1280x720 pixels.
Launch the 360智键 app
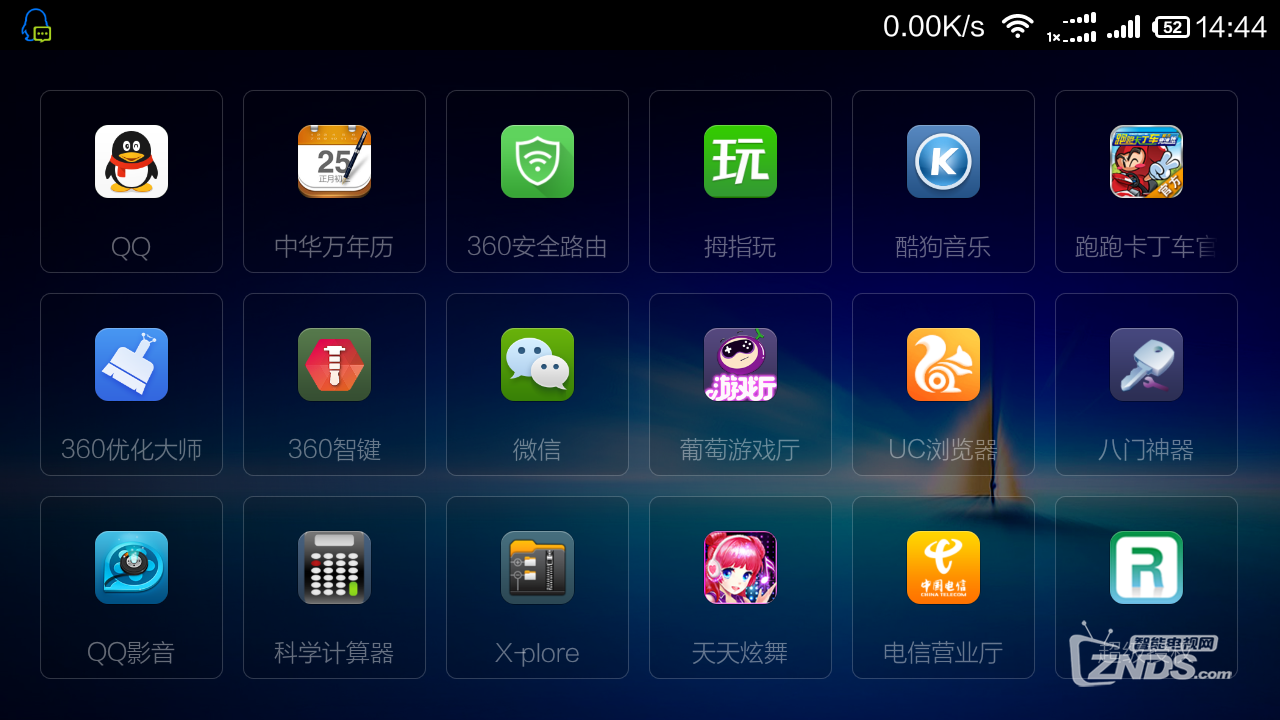click(334, 365)
